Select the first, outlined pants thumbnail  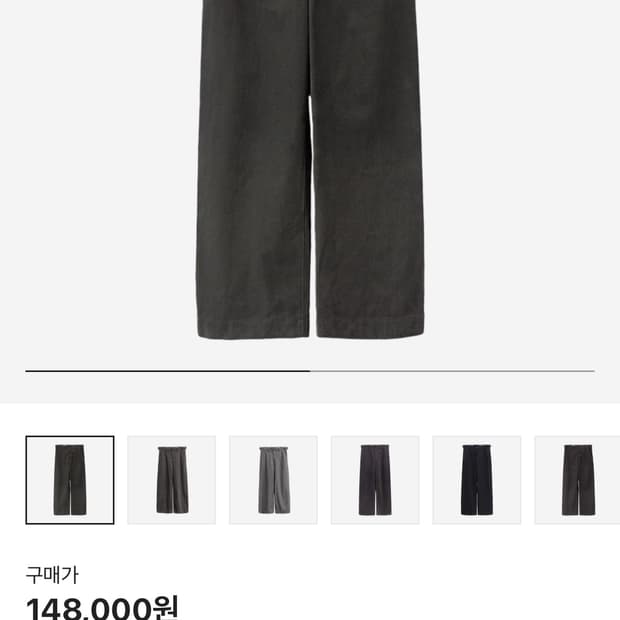[x=70, y=480]
